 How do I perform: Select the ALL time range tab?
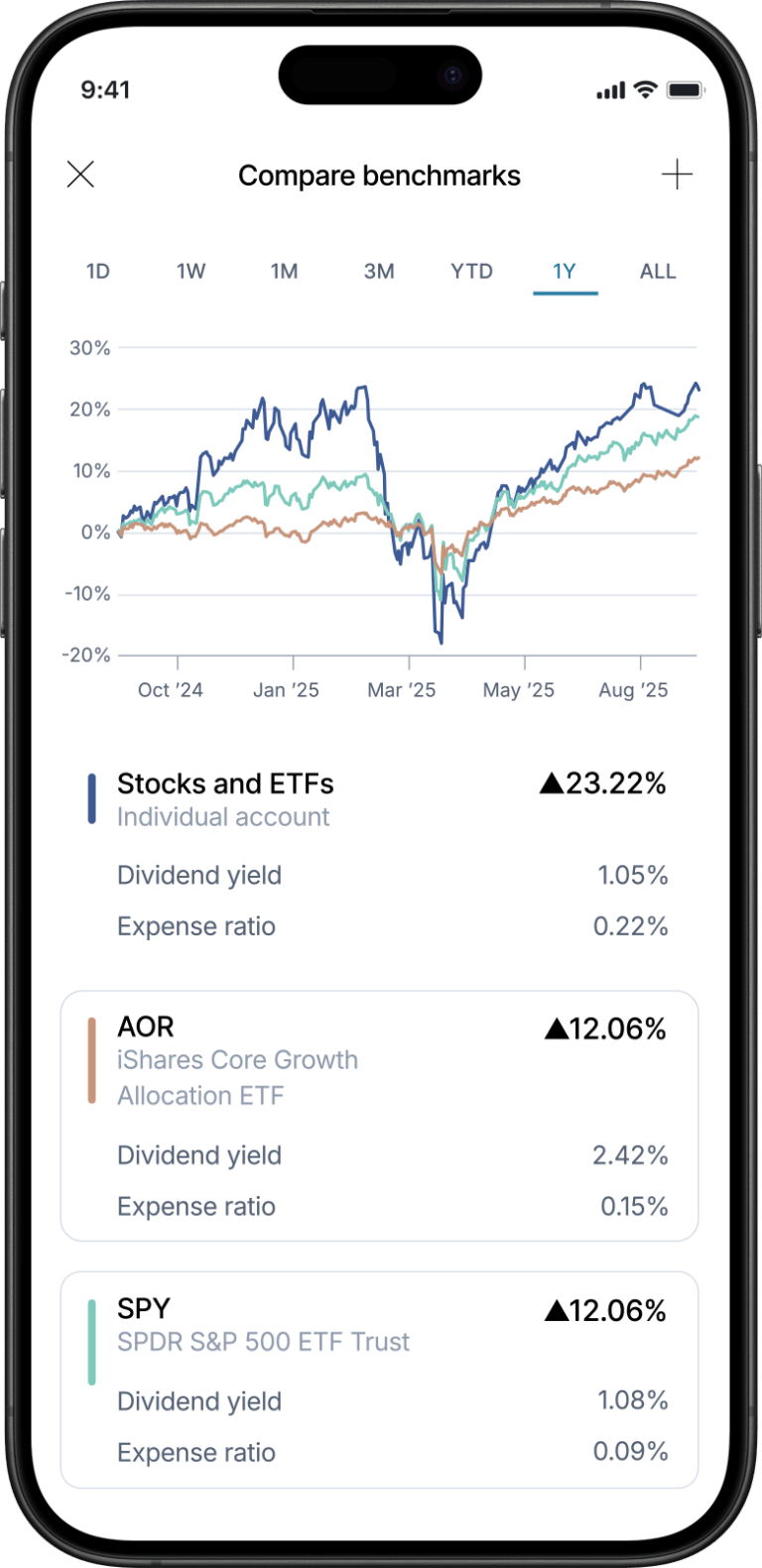(x=657, y=270)
